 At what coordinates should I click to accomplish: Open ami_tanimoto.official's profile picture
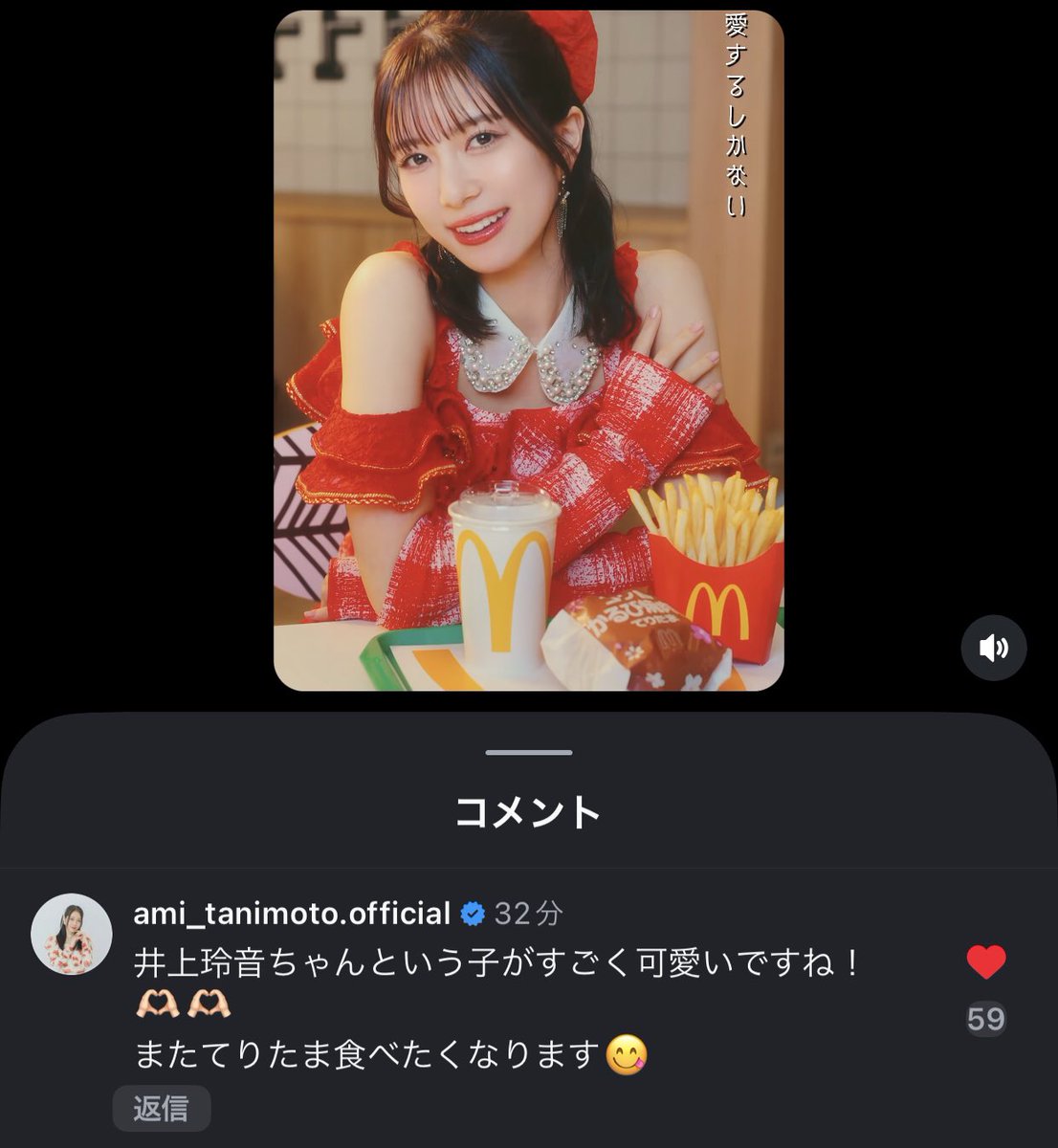pyautogui.click(x=72, y=935)
